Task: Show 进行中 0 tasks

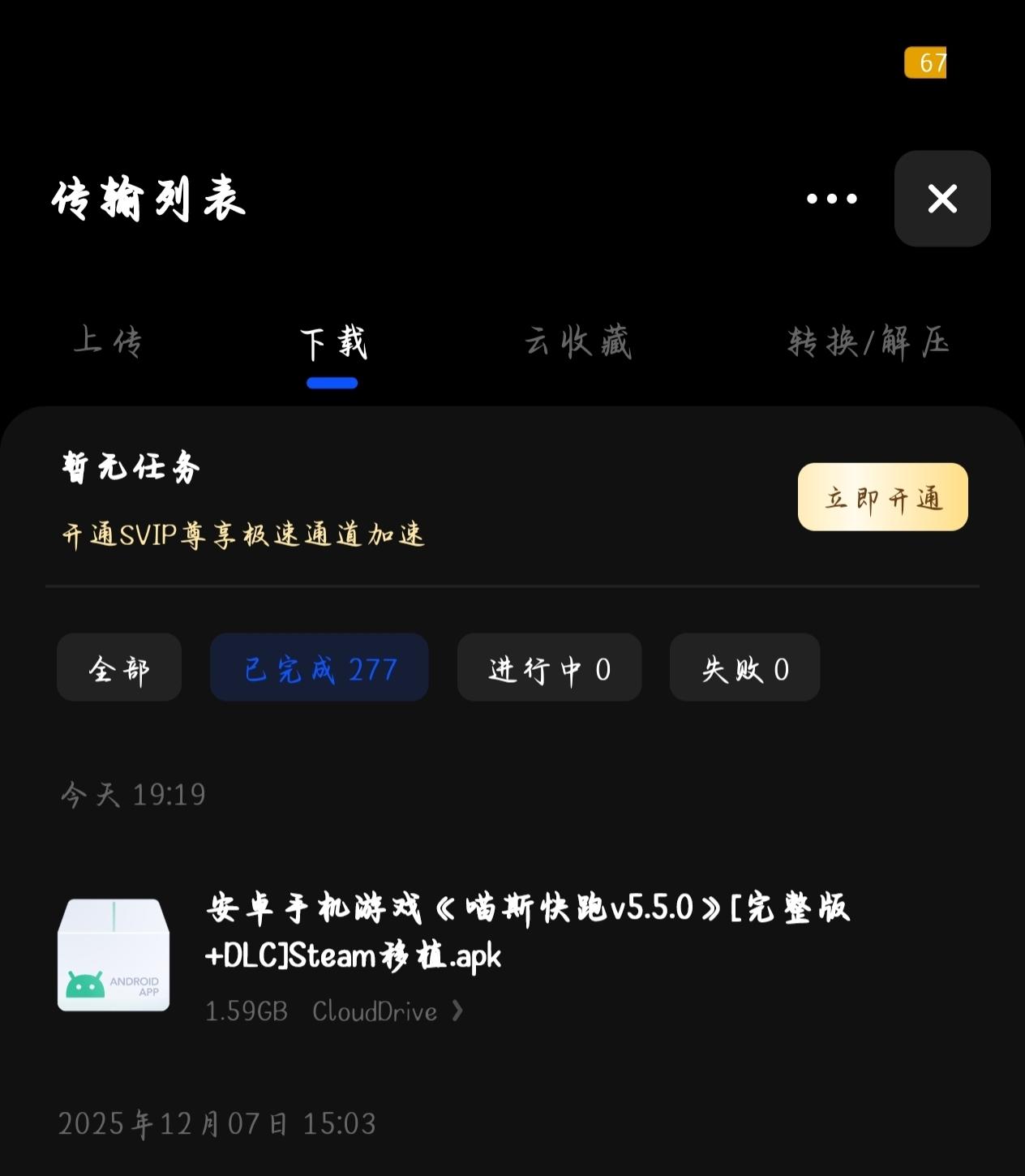Action: coord(550,667)
